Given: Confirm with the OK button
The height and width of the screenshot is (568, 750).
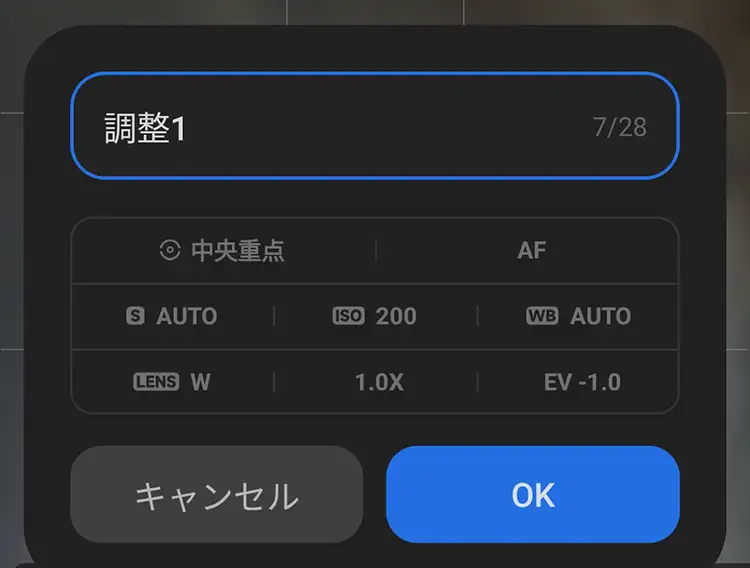Looking at the screenshot, I should (532, 495).
